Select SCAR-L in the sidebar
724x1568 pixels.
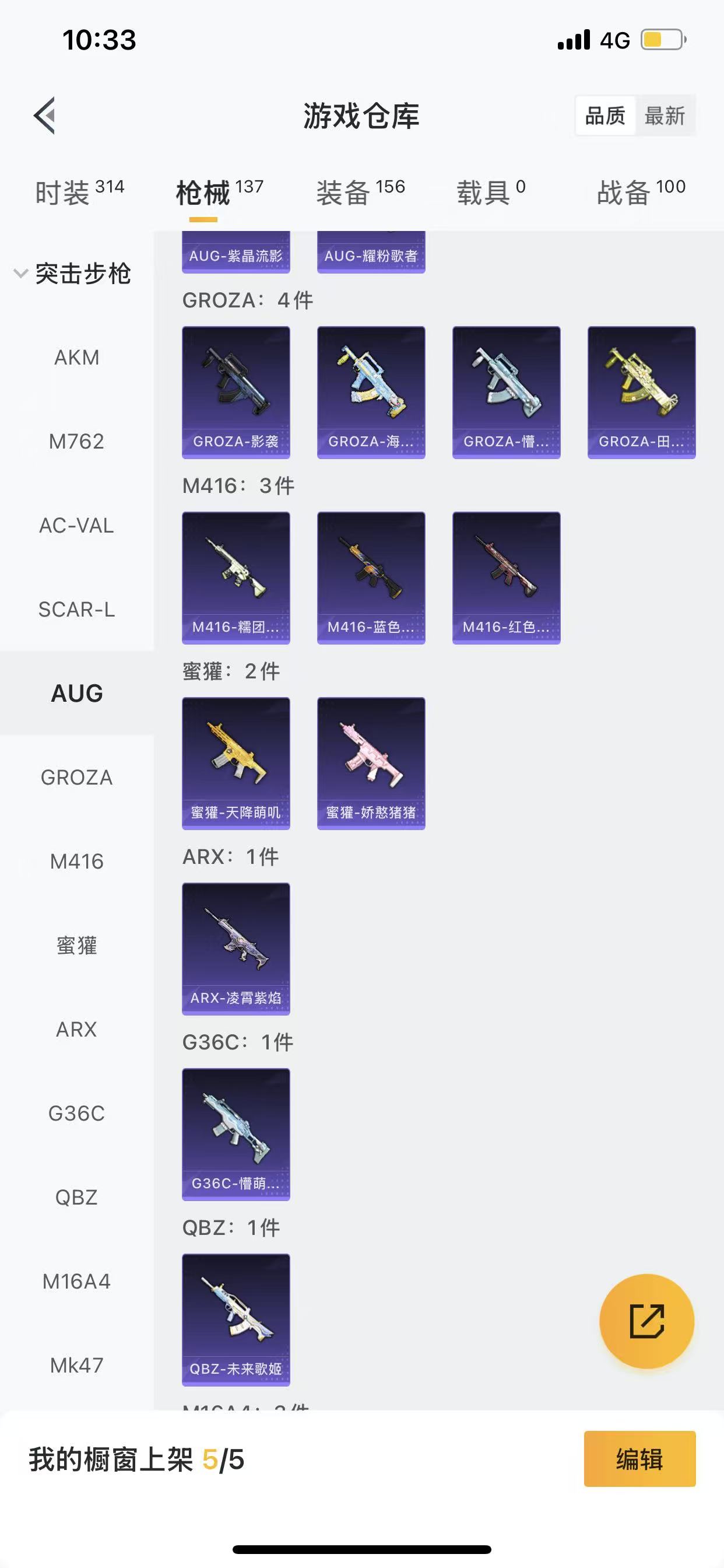[77, 610]
